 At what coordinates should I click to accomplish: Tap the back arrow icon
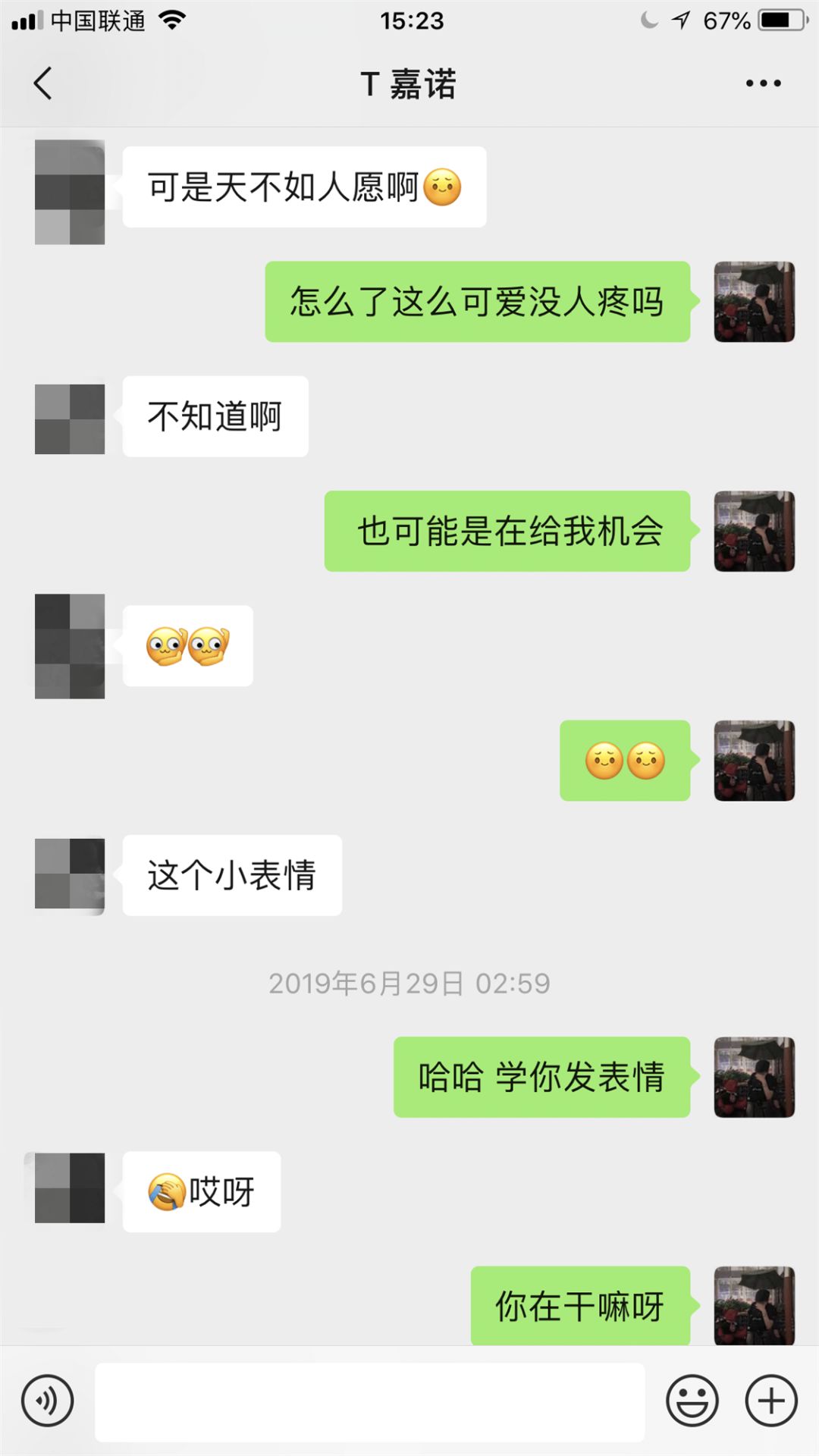coord(43,83)
